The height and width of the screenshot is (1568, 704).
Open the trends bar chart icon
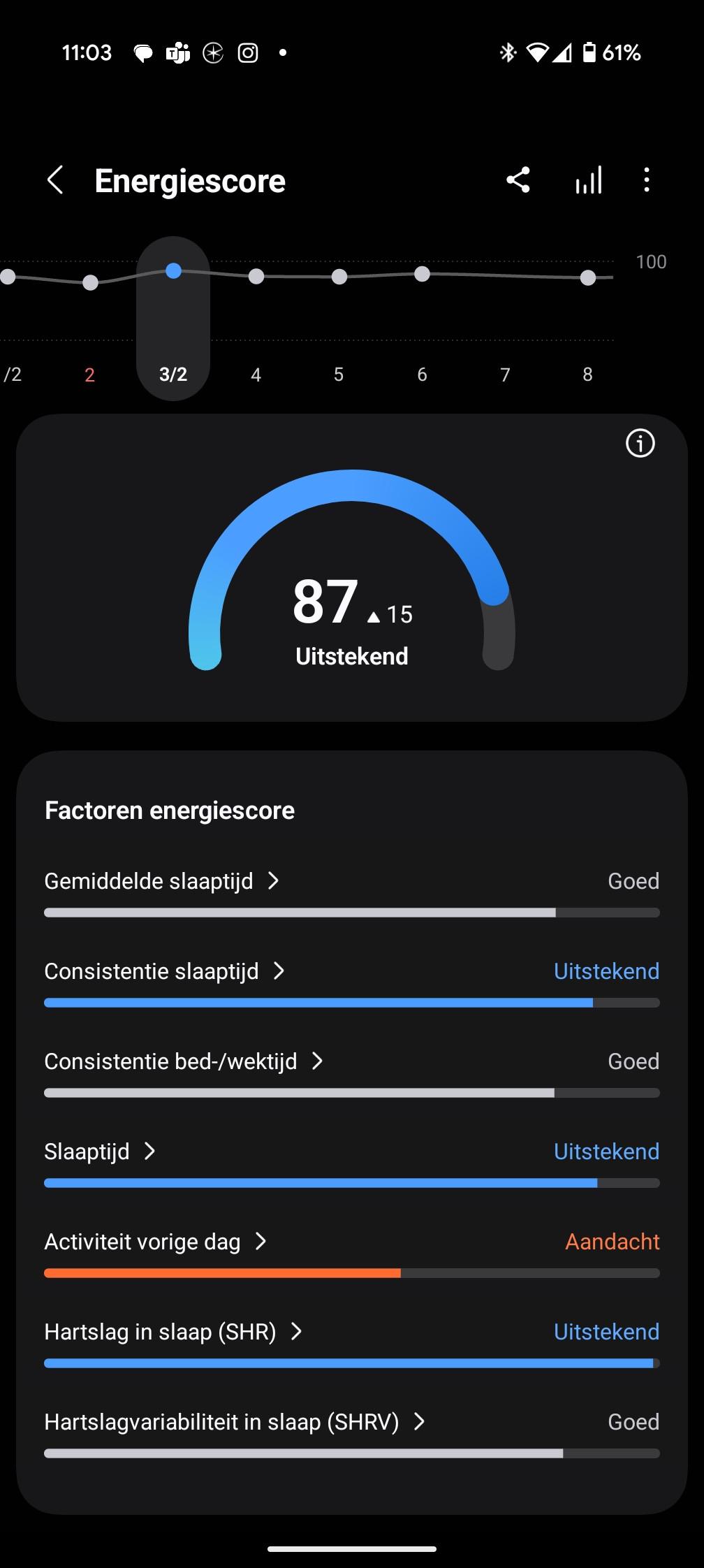(x=588, y=180)
